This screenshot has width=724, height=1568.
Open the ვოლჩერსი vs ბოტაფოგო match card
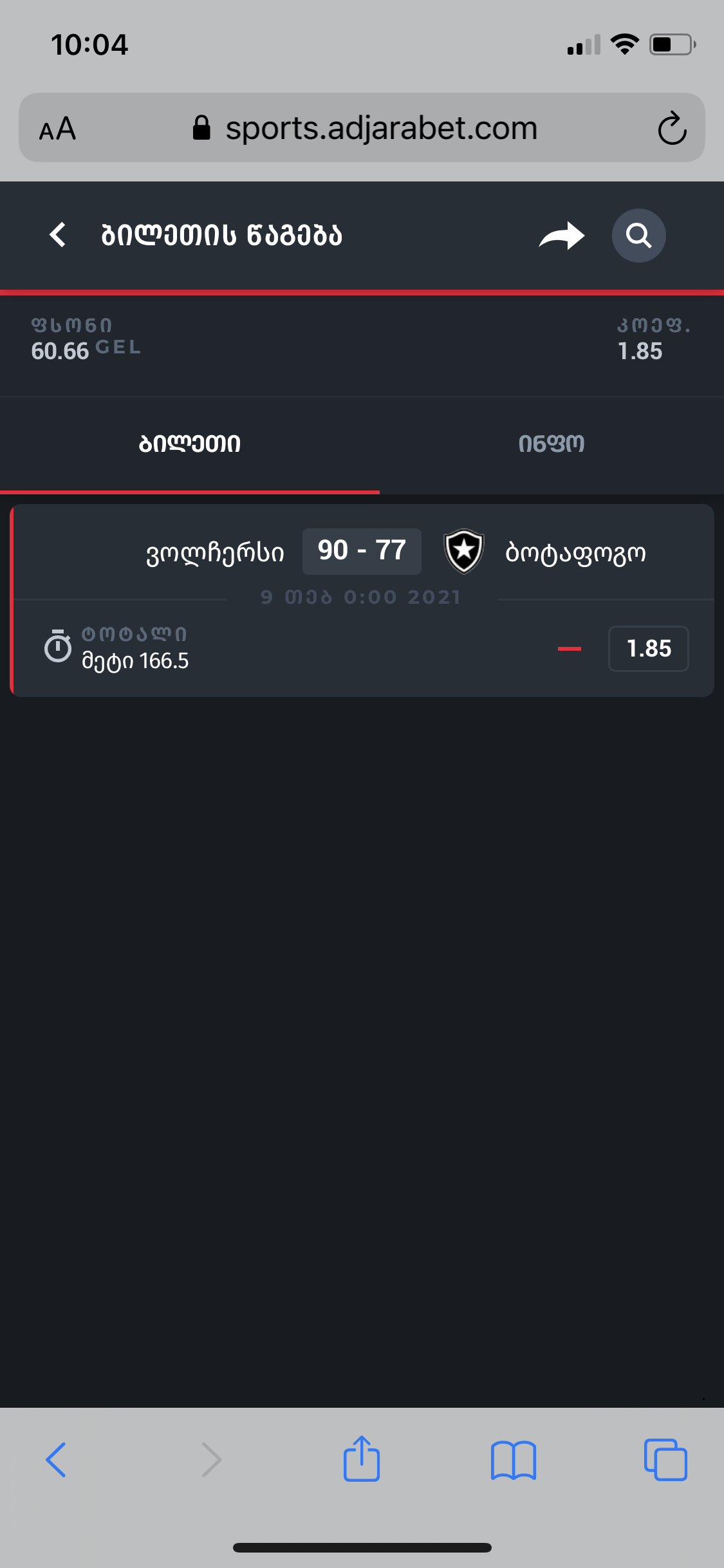point(362,552)
